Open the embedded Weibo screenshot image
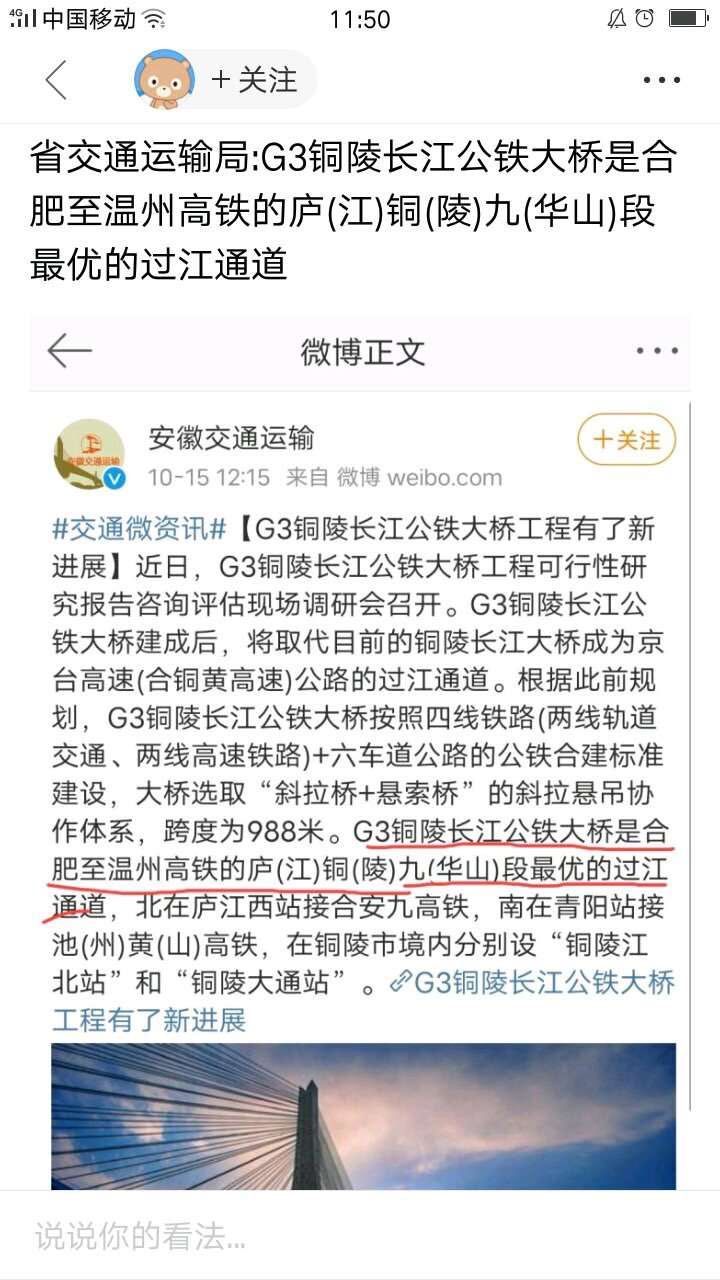 pos(360,750)
